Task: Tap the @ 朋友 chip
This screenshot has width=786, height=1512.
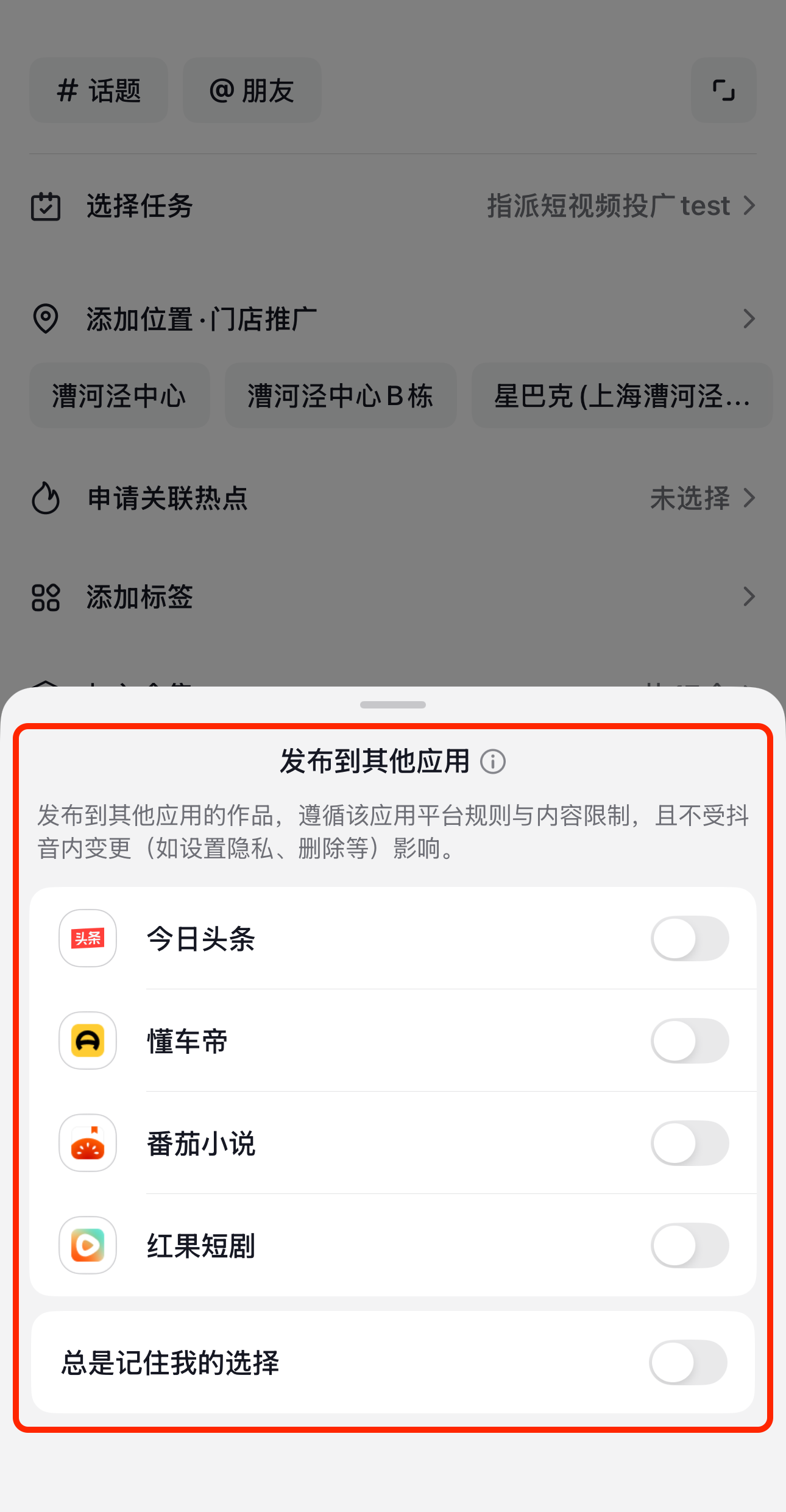Action: pyautogui.click(x=252, y=91)
